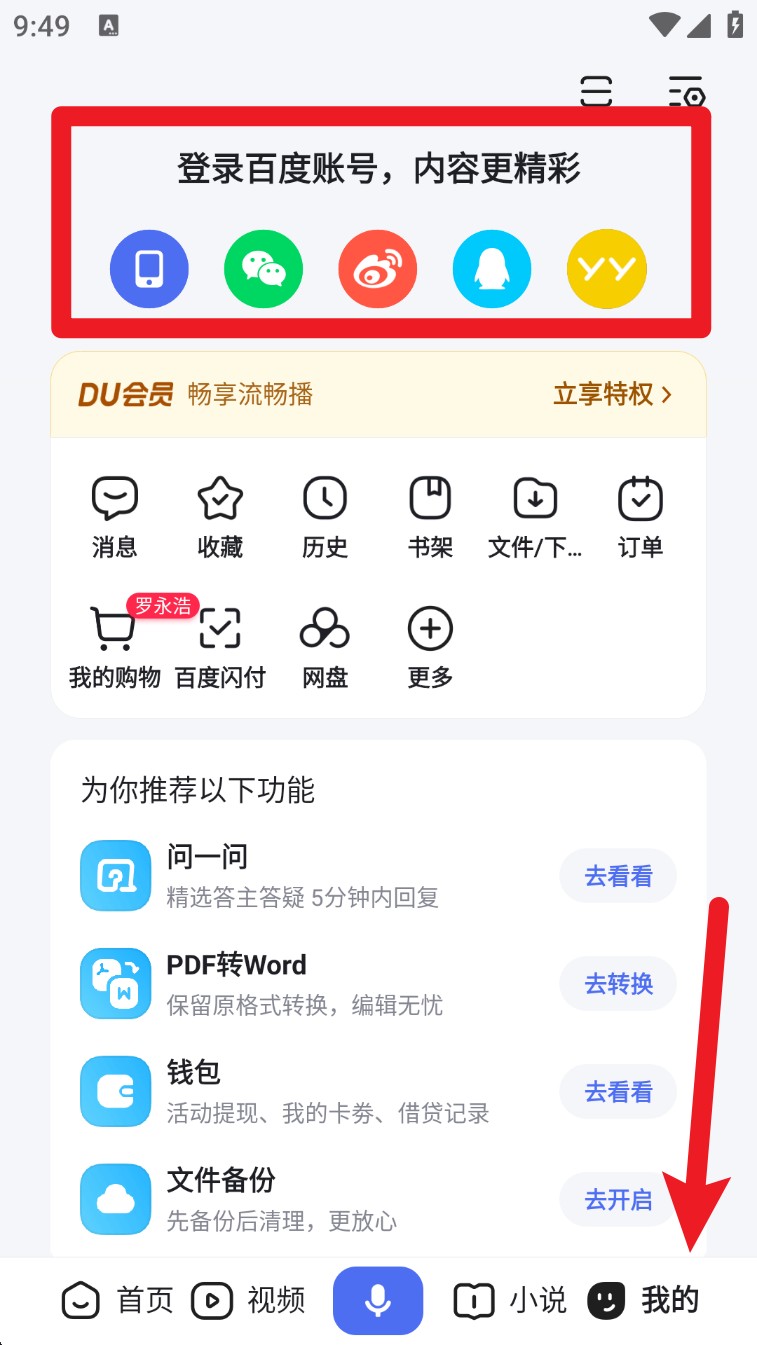Viewport: 757px width, 1345px height.
Task: Log in using the Weibo icon
Action: (377, 269)
